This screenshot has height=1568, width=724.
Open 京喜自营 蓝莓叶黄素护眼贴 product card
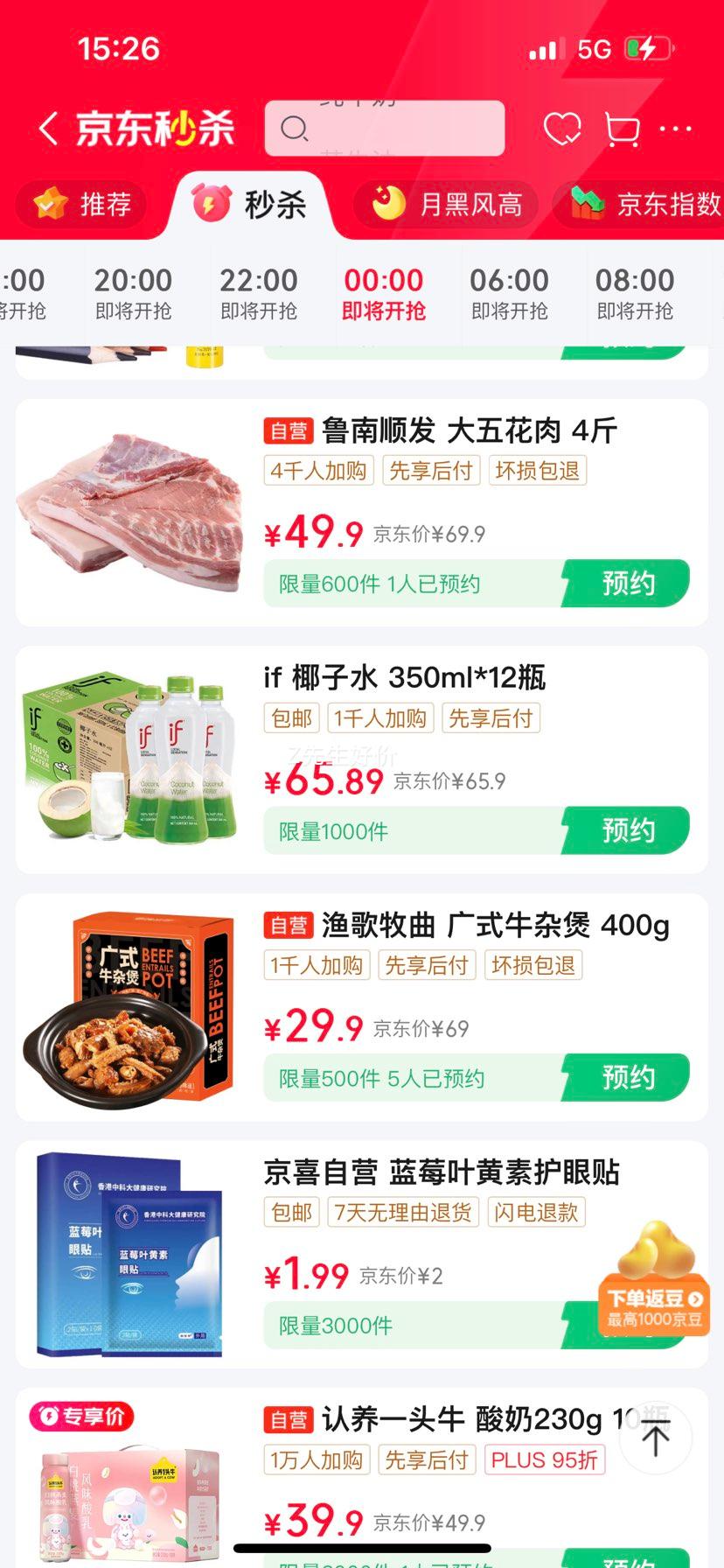pos(442,1172)
